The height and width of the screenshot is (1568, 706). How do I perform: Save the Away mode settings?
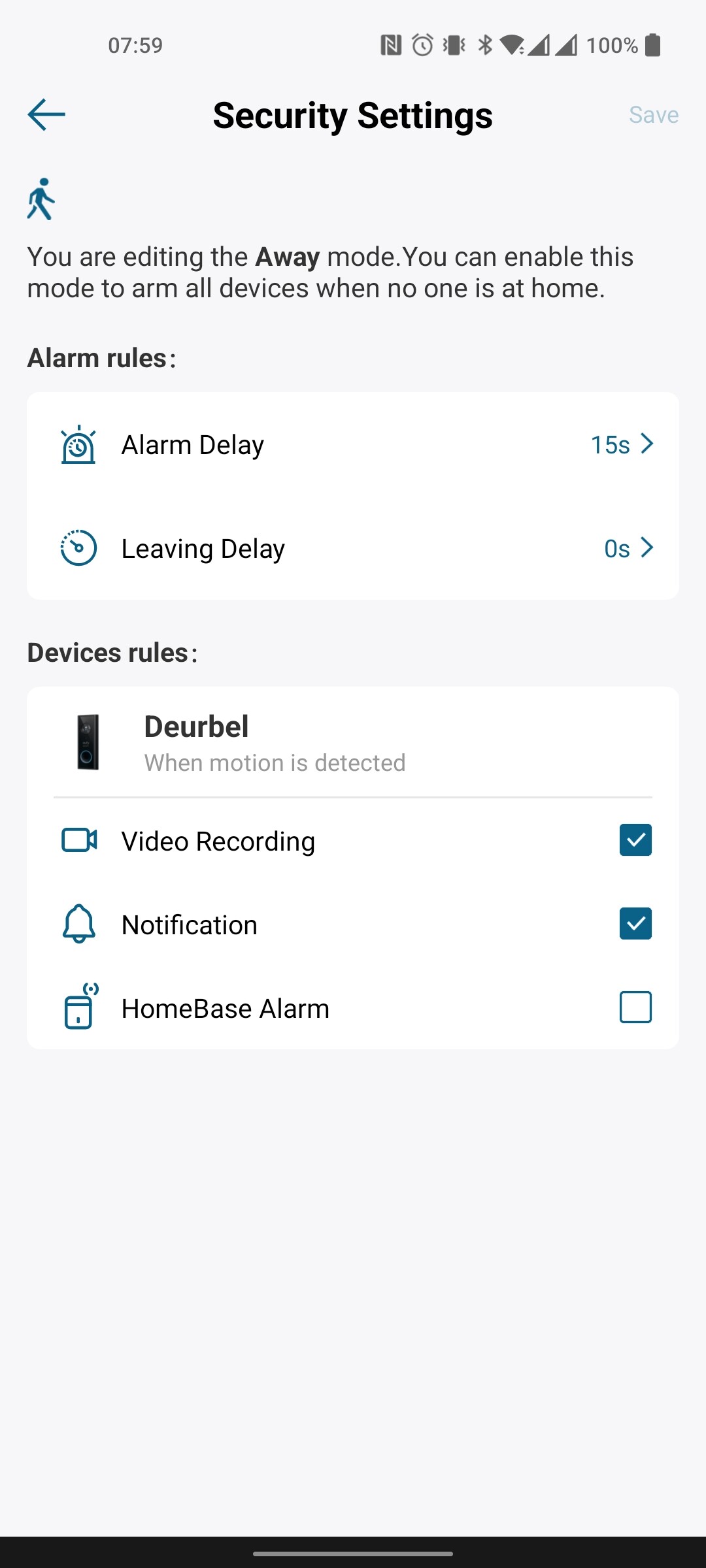click(653, 115)
